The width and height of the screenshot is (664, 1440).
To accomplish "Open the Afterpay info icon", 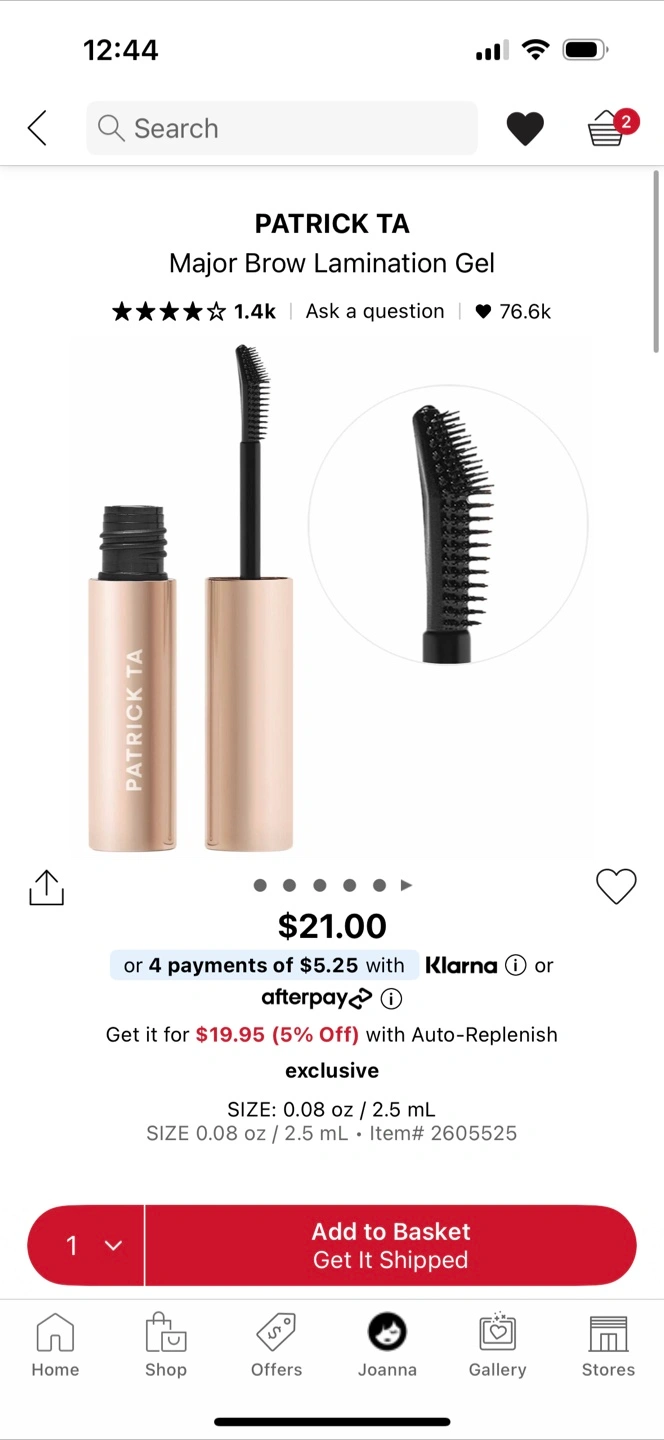I will pyautogui.click(x=391, y=998).
